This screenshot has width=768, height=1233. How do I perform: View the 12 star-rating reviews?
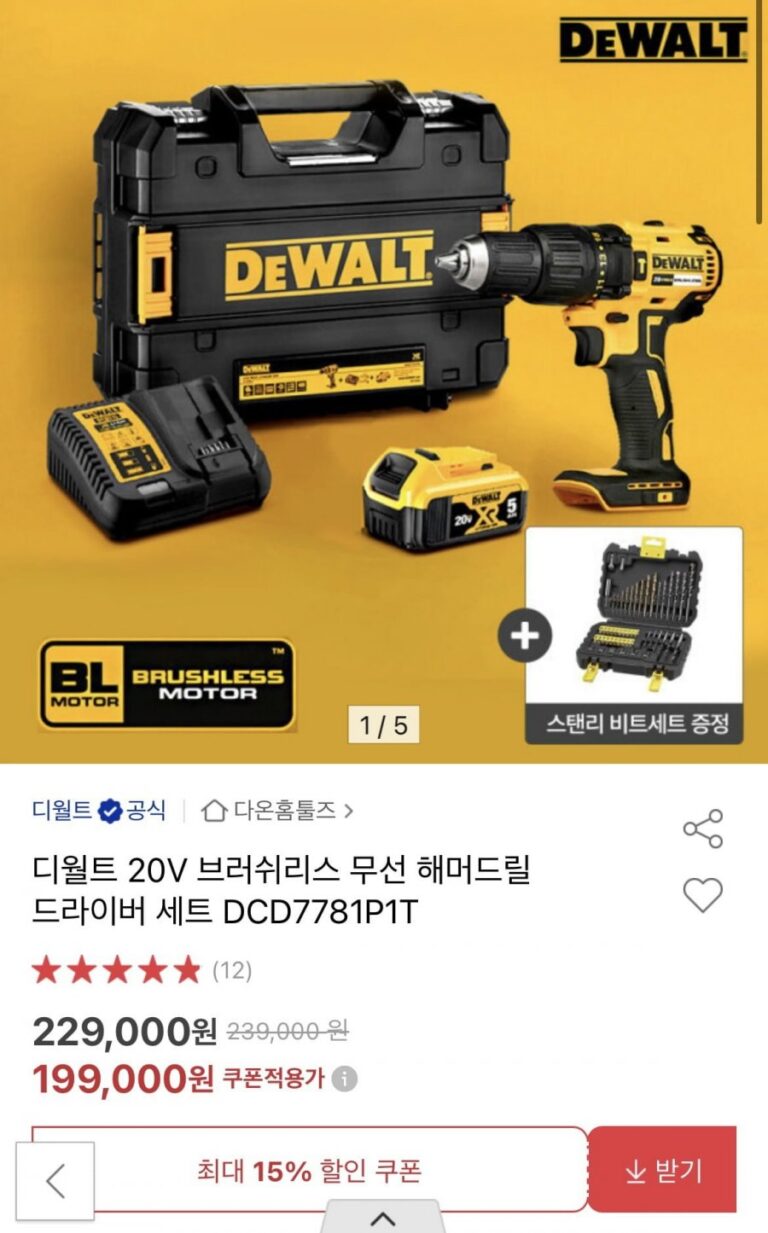[141, 969]
